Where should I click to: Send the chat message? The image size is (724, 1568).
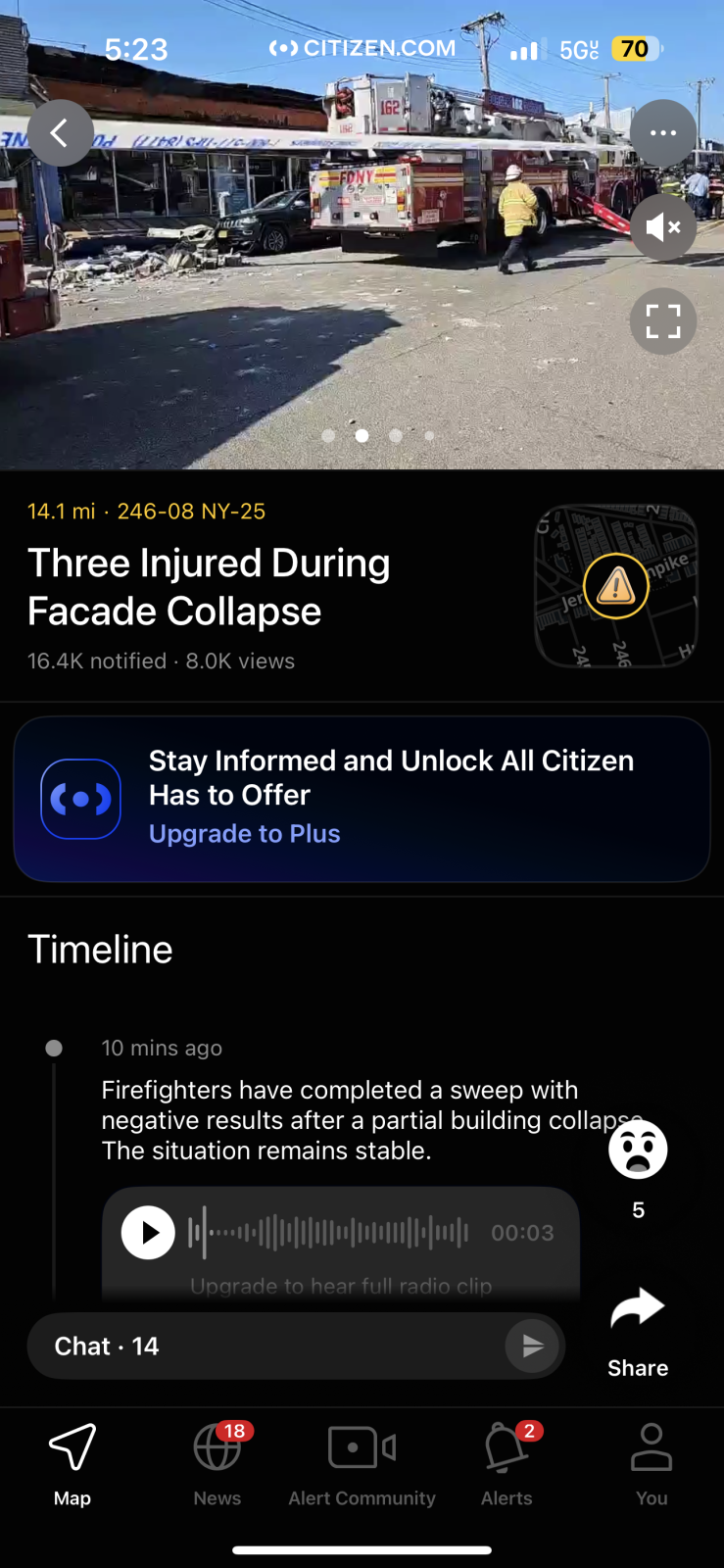(x=532, y=1347)
